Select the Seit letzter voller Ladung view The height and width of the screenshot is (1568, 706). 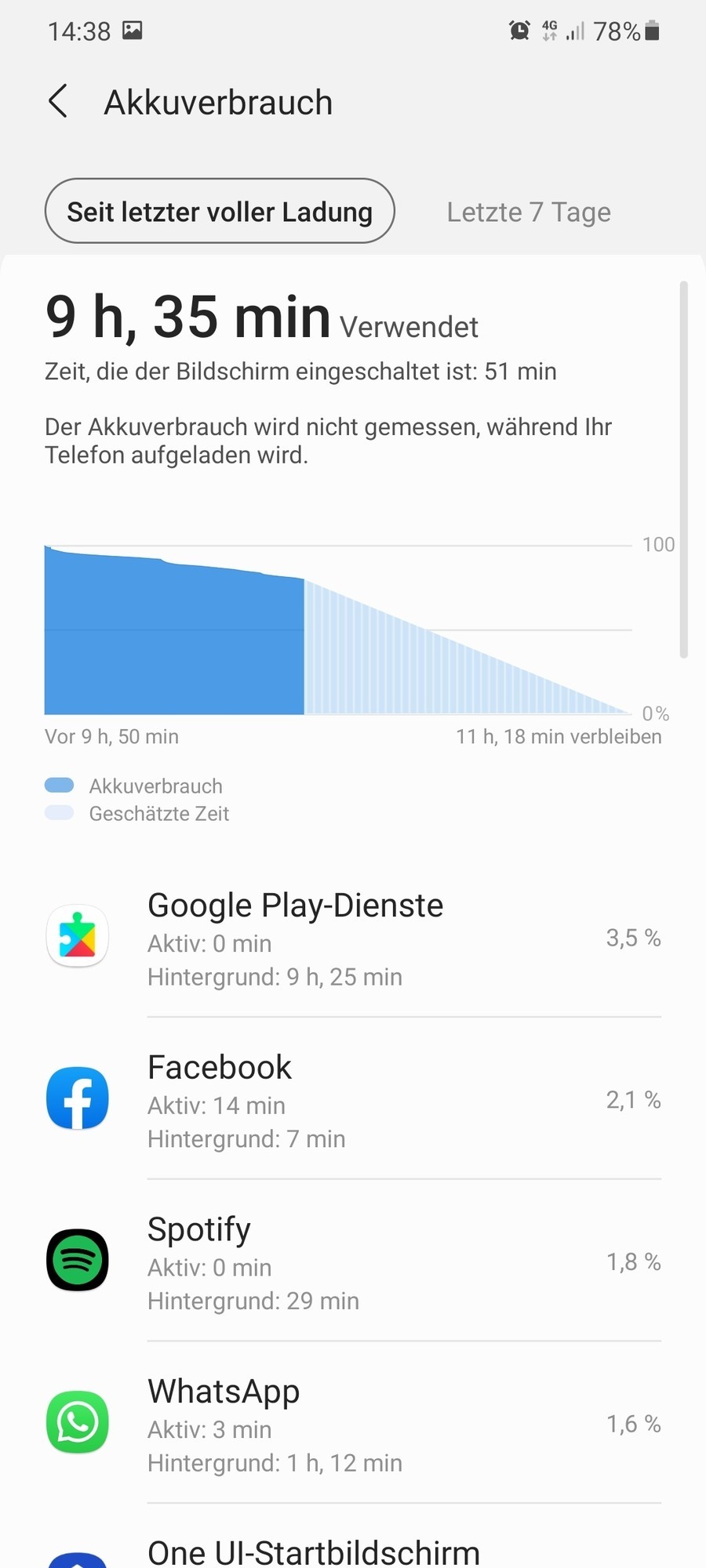coord(220,211)
